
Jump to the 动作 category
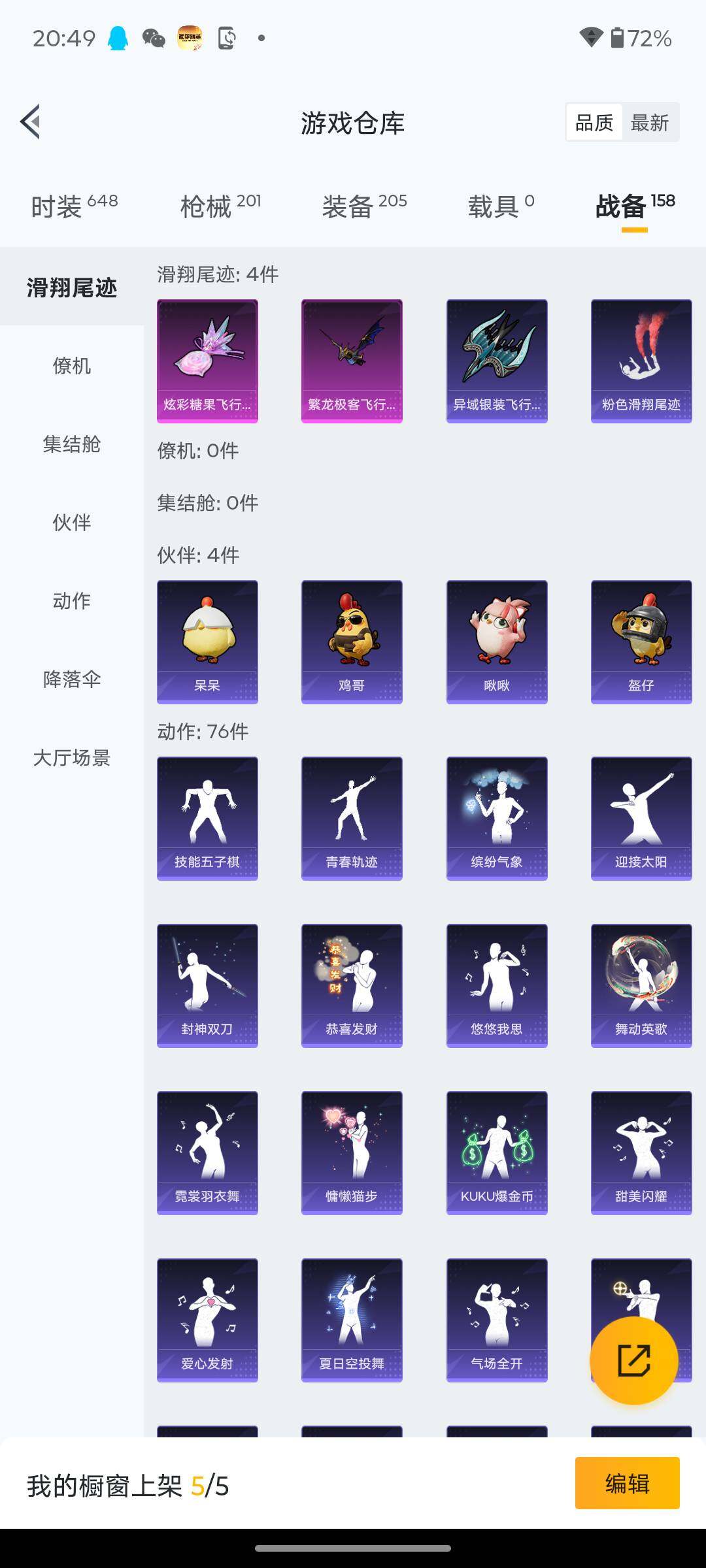(x=72, y=601)
